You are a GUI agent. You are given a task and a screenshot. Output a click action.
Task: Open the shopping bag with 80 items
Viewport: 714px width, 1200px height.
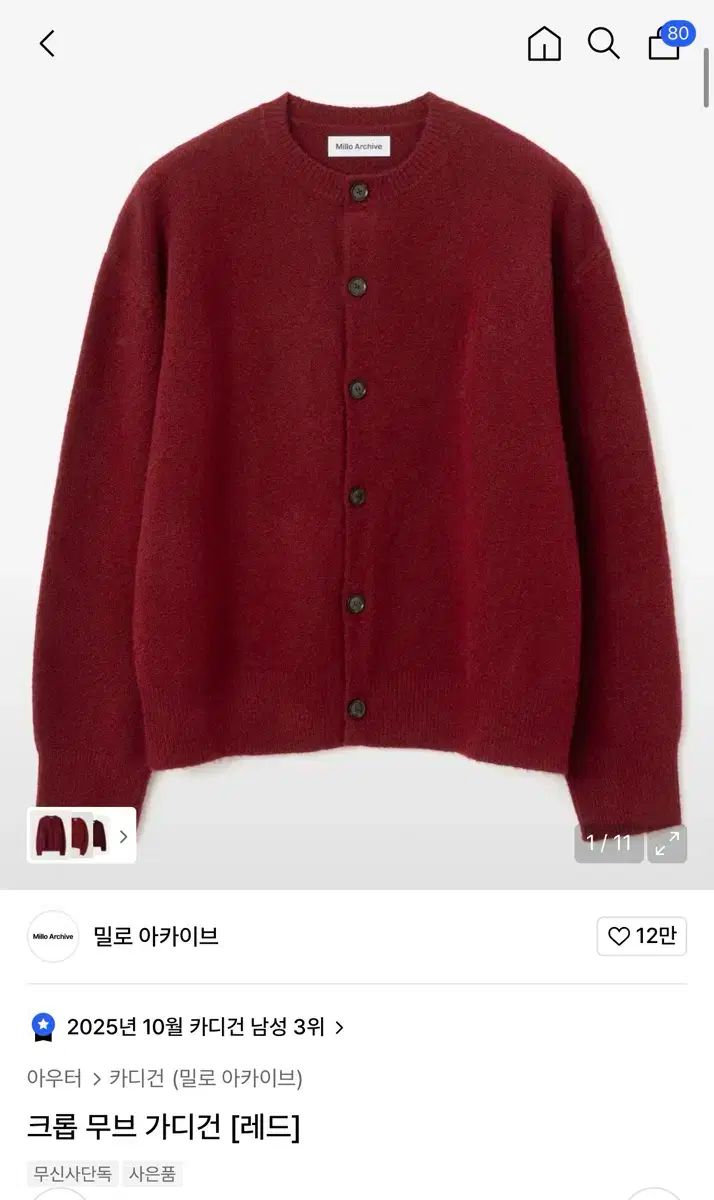pos(665,44)
